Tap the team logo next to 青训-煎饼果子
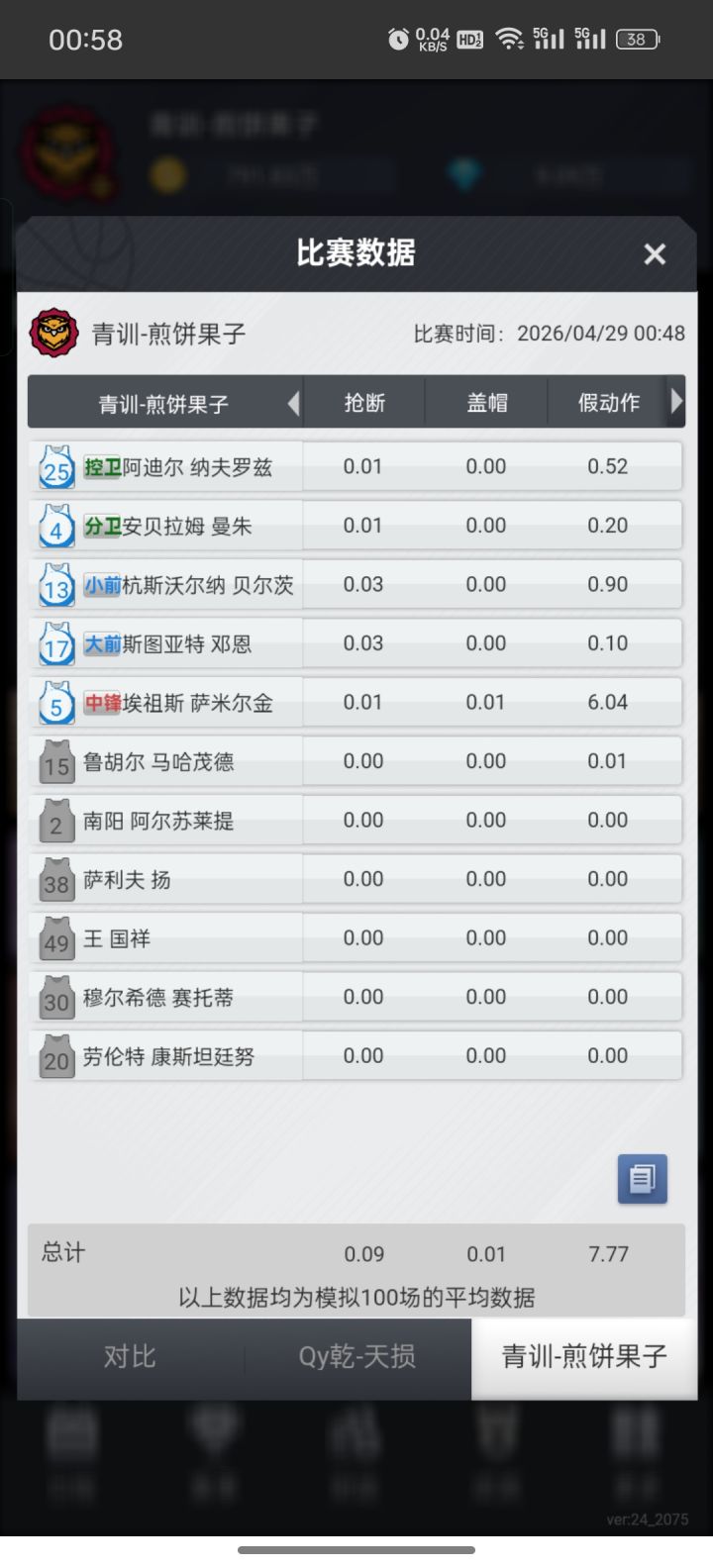This screenshot has height=1568, width=713. click(x=54, y=333)
